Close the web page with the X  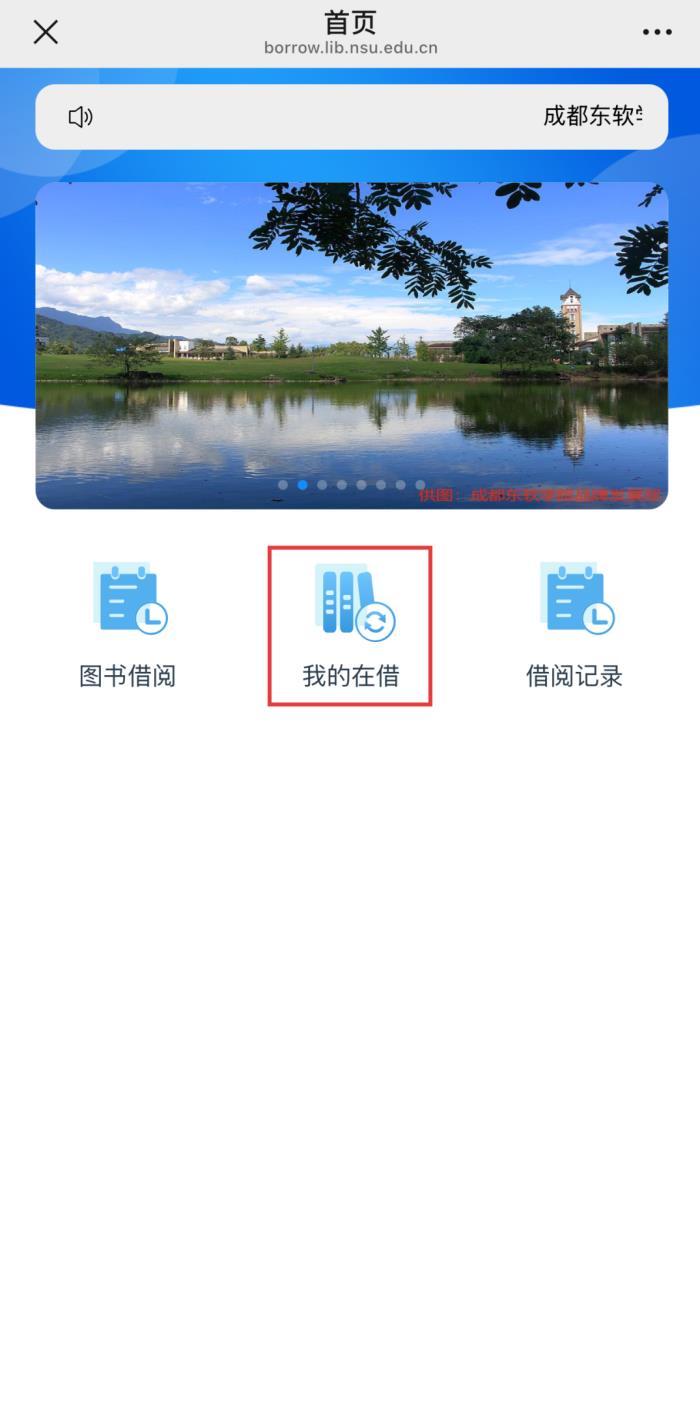pyautogui.click(x=45, y=32)
